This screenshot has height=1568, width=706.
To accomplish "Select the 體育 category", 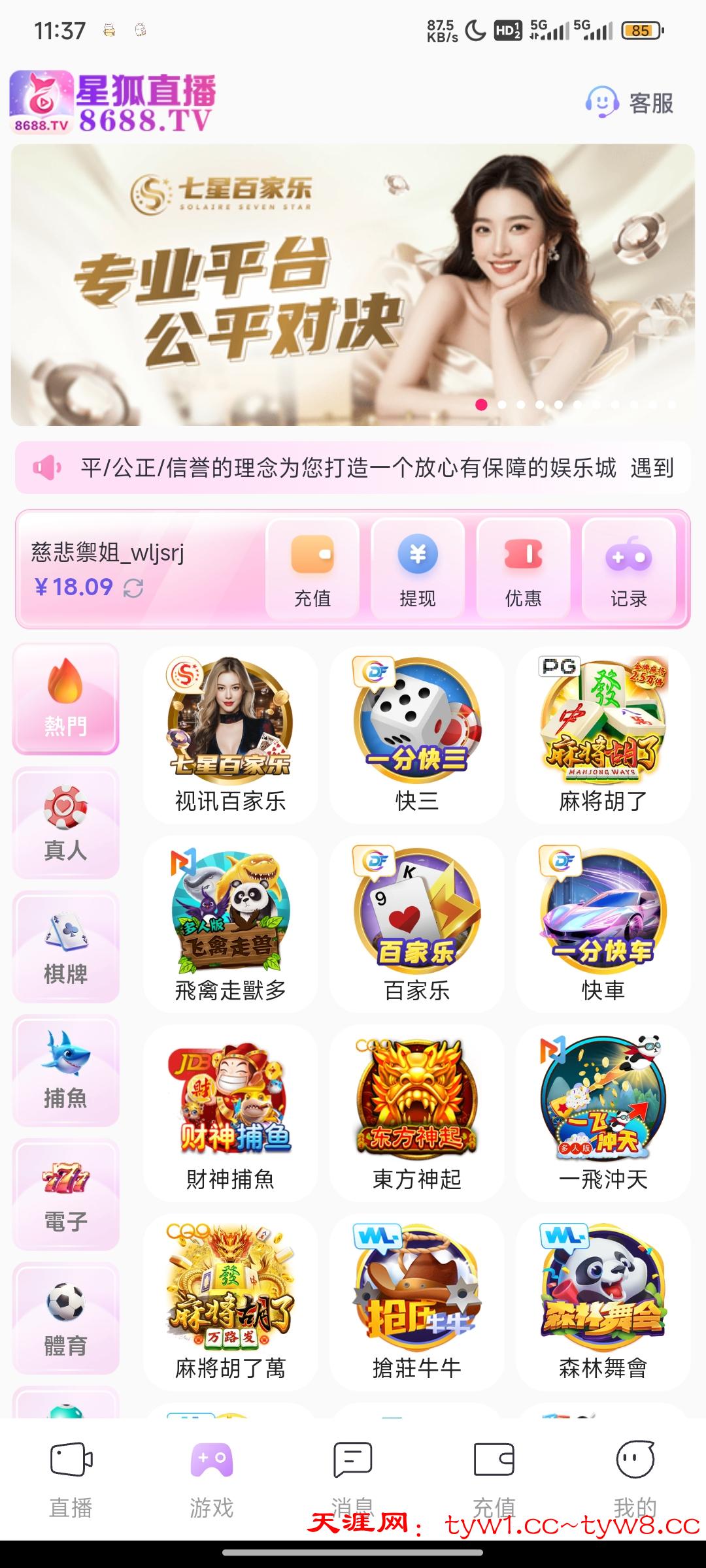I will (65, 1318).
